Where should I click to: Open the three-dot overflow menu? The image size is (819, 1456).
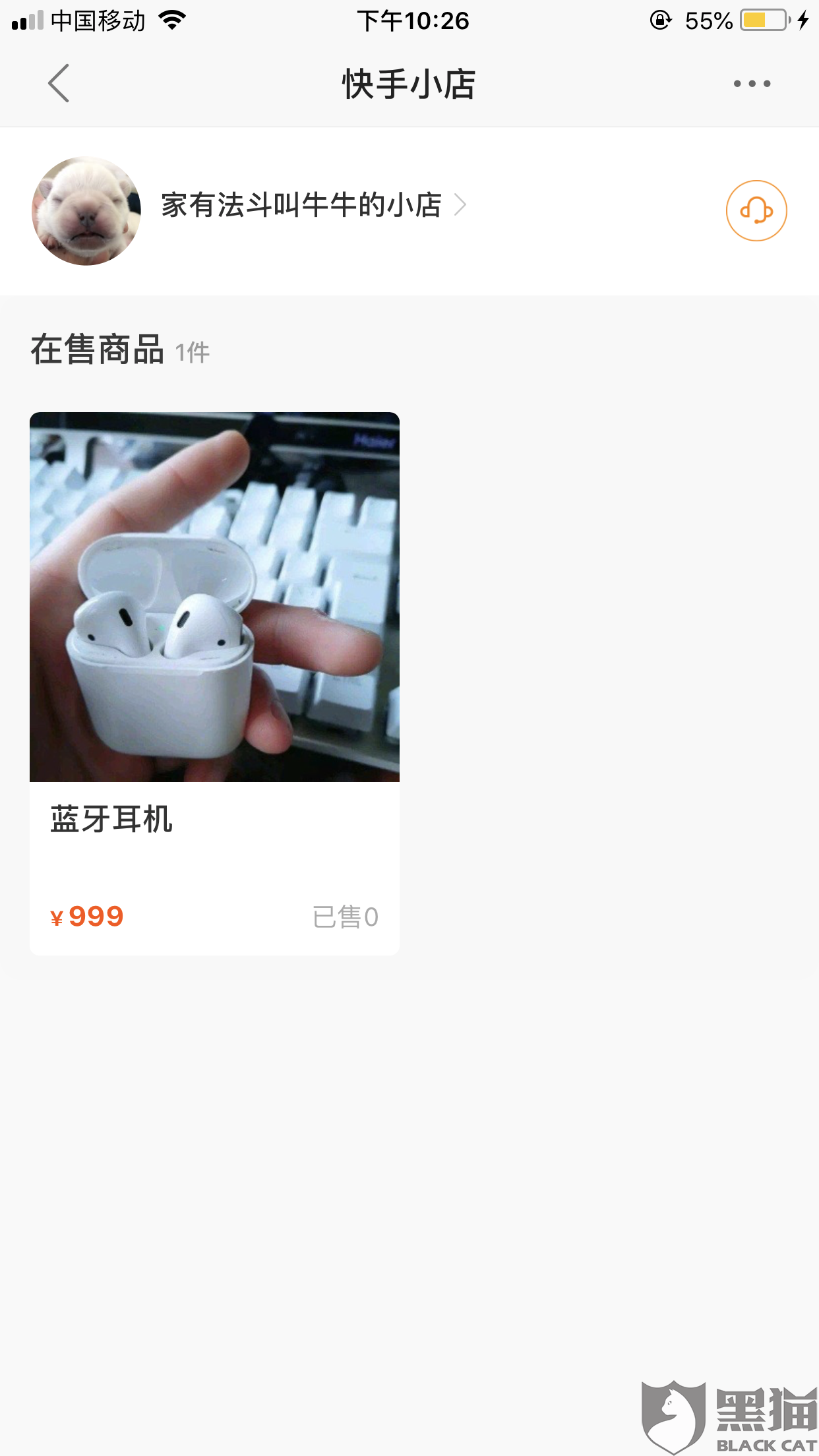point(752,84)
